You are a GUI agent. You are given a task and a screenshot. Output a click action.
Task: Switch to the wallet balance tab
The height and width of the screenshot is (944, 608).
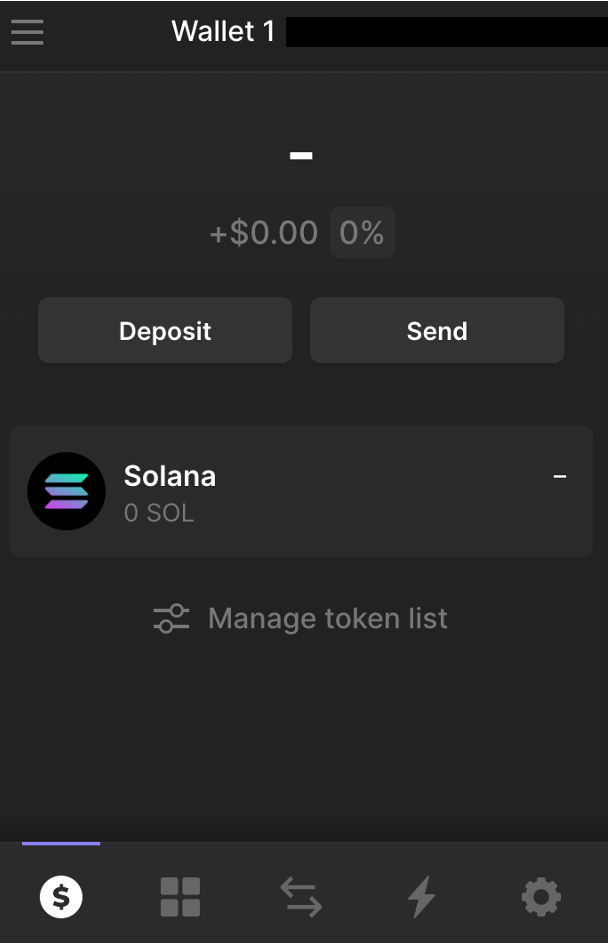(61, 897)
